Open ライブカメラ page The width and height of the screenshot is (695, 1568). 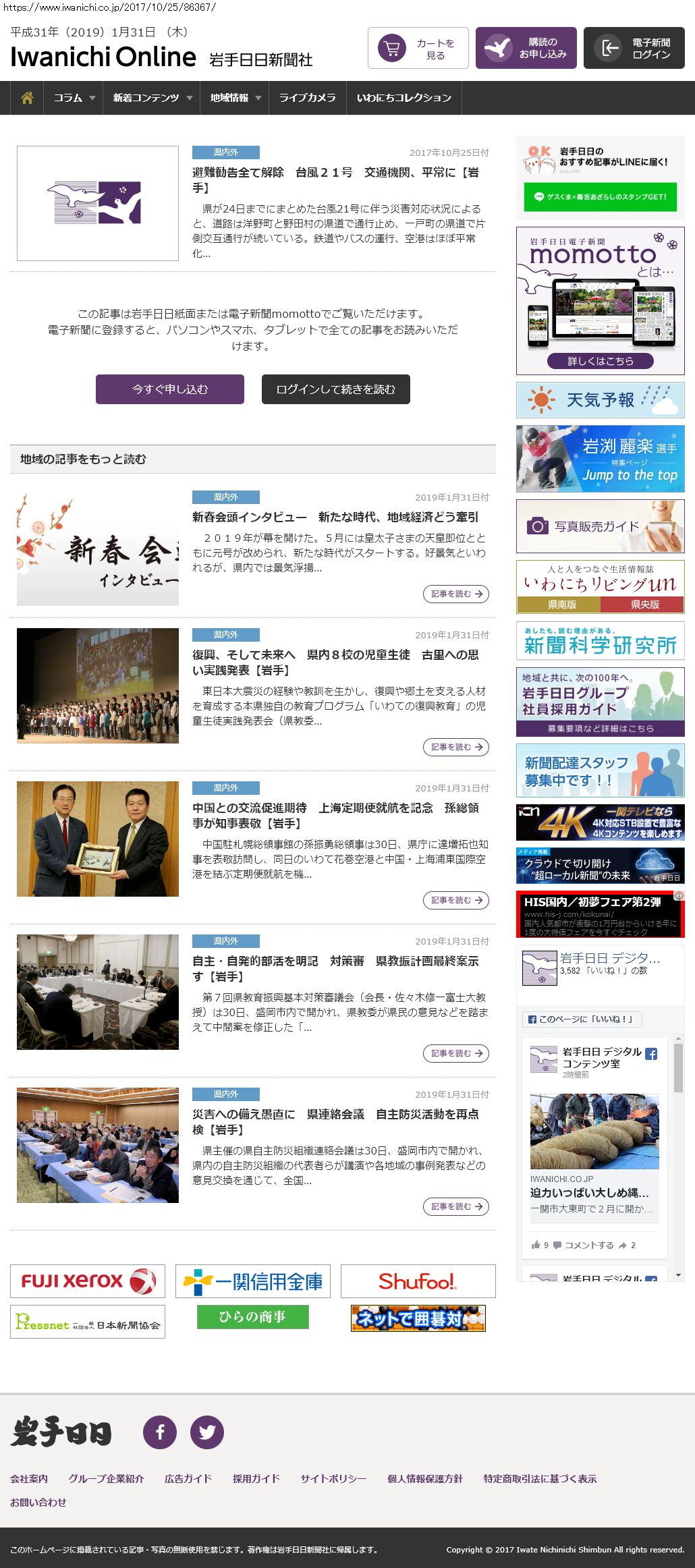tap(307, 98)
